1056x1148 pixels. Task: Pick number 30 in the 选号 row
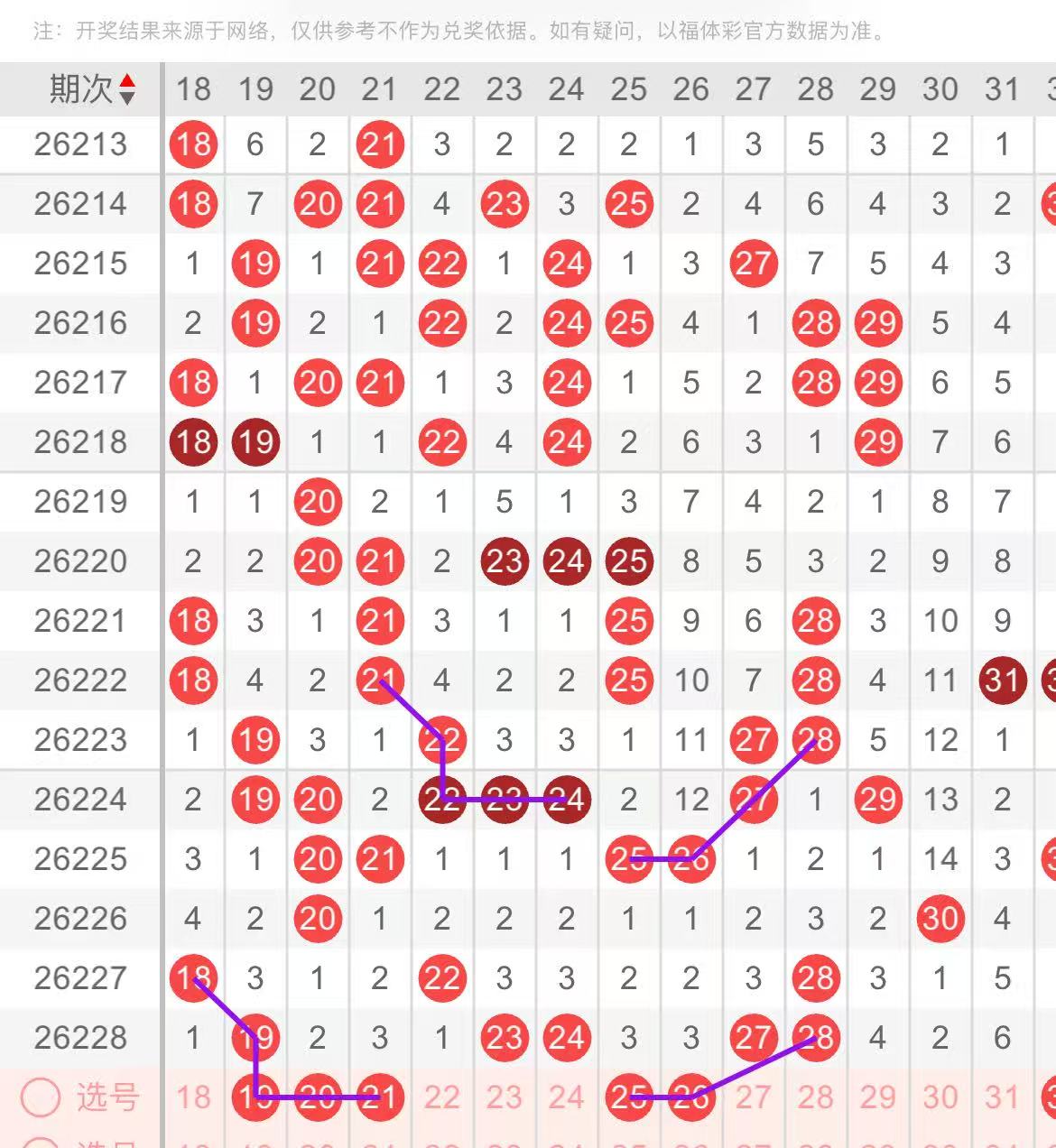click(x=940, y=1097)
